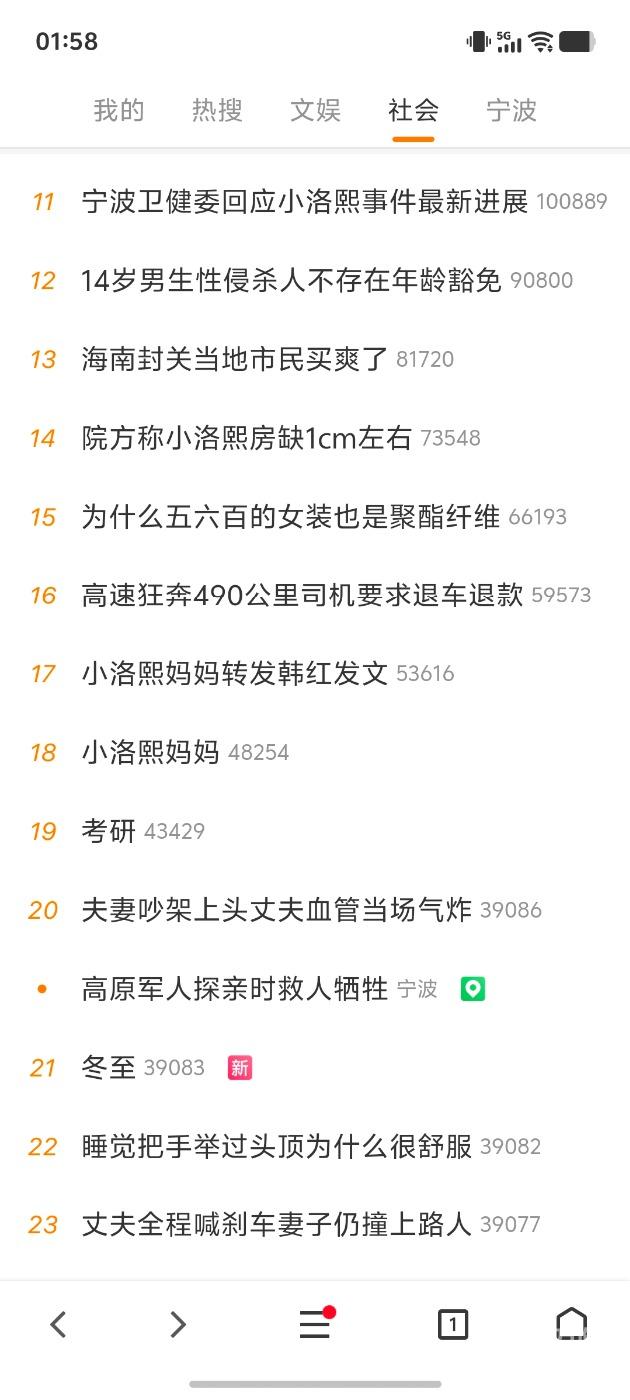The width and height of the screenshot is (630, 1400).
Task: Open 丈夫全程喊刹车妻子仍撞上路人
Action: pos(276,1225)
